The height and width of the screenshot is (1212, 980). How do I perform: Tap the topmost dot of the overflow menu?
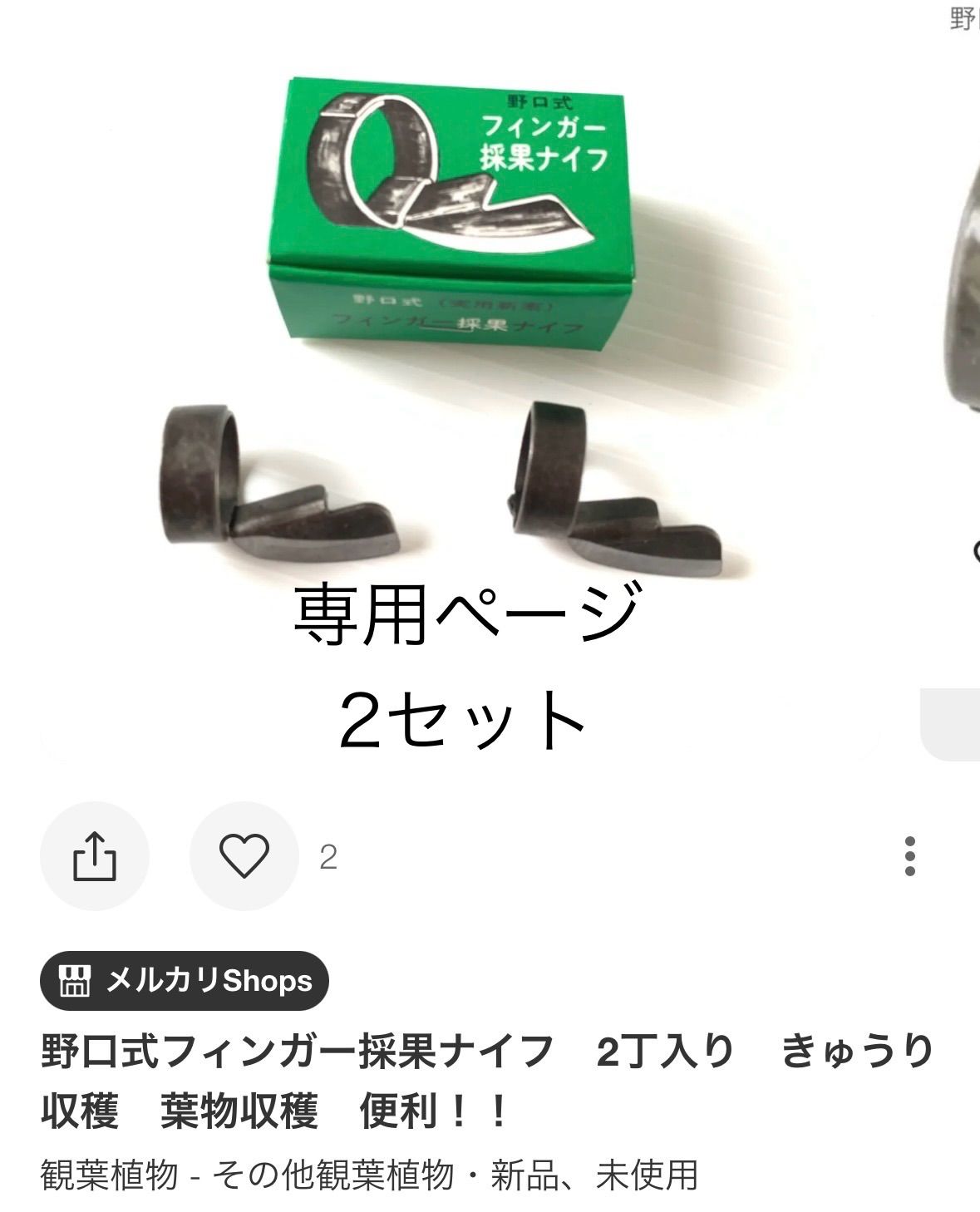coord(911,843)
